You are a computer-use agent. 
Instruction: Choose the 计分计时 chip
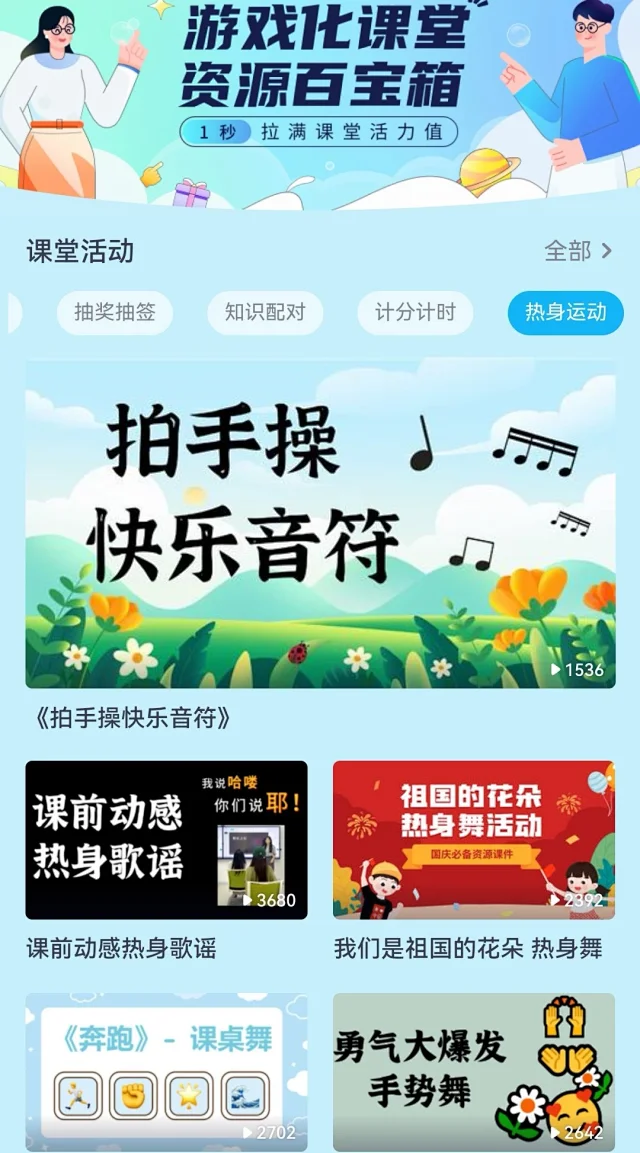pyautogui.click(x=415, y=313)
